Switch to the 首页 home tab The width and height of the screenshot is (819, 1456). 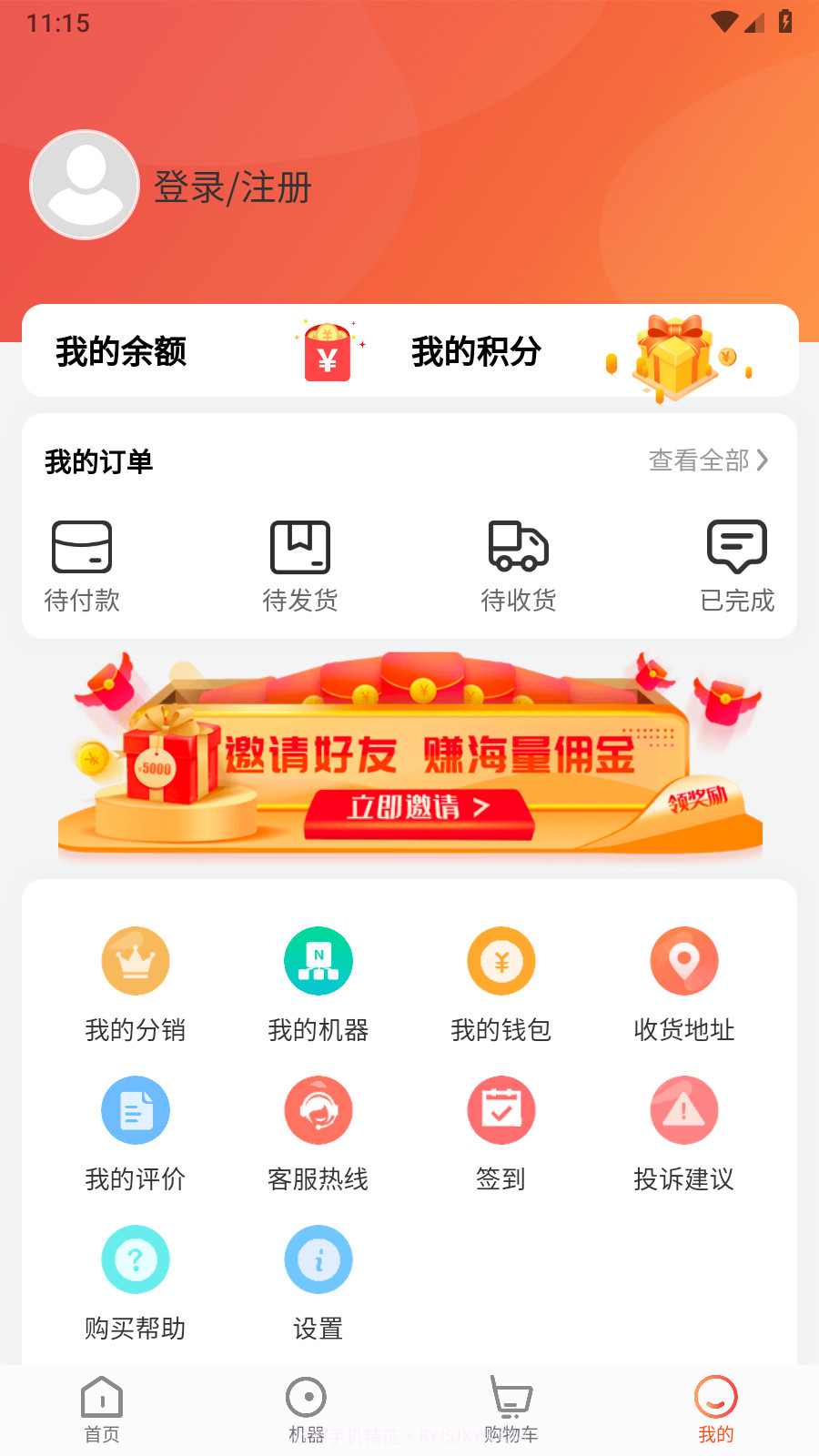(x=101, y=1406)
